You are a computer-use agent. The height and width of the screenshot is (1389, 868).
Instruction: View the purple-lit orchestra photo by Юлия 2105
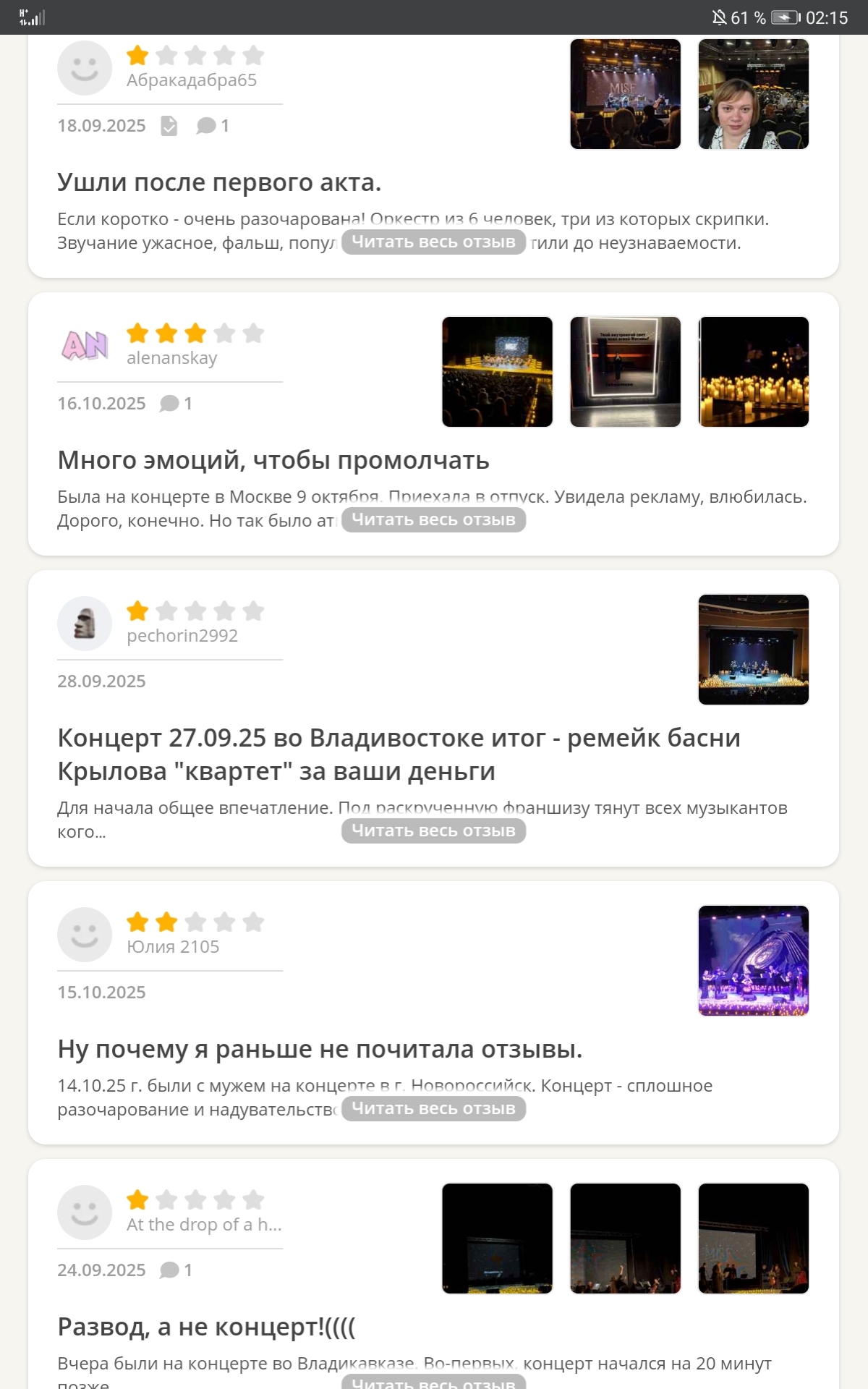pyautogui.click(x=753, y=961)
